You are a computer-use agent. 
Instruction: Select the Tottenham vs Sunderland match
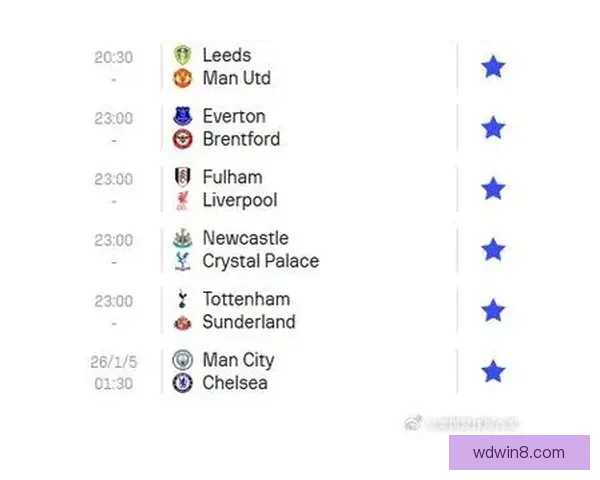pyautogui.click(x=300, y=311)
